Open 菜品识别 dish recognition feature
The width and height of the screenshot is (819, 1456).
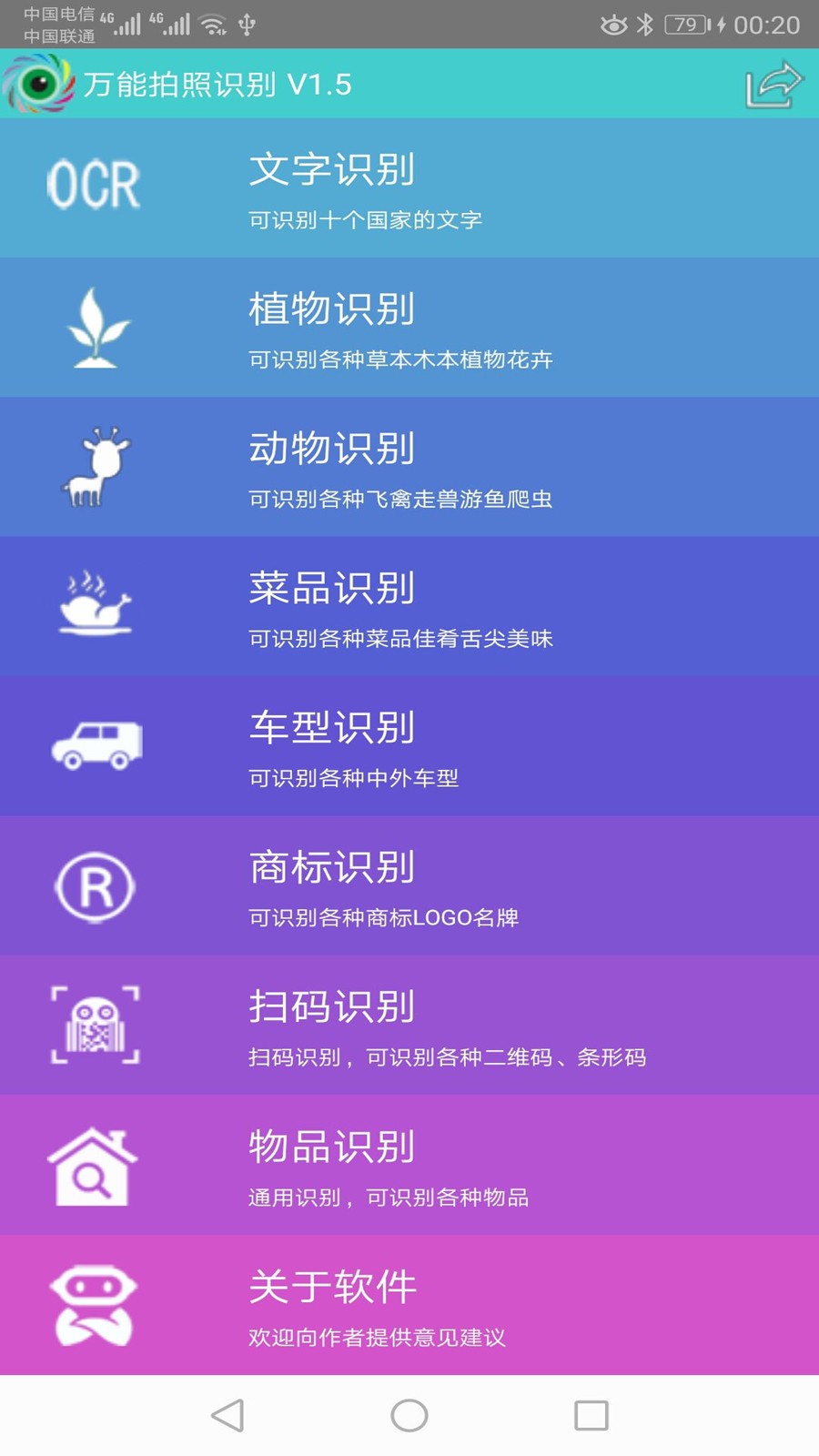click(x=409, y=605)
